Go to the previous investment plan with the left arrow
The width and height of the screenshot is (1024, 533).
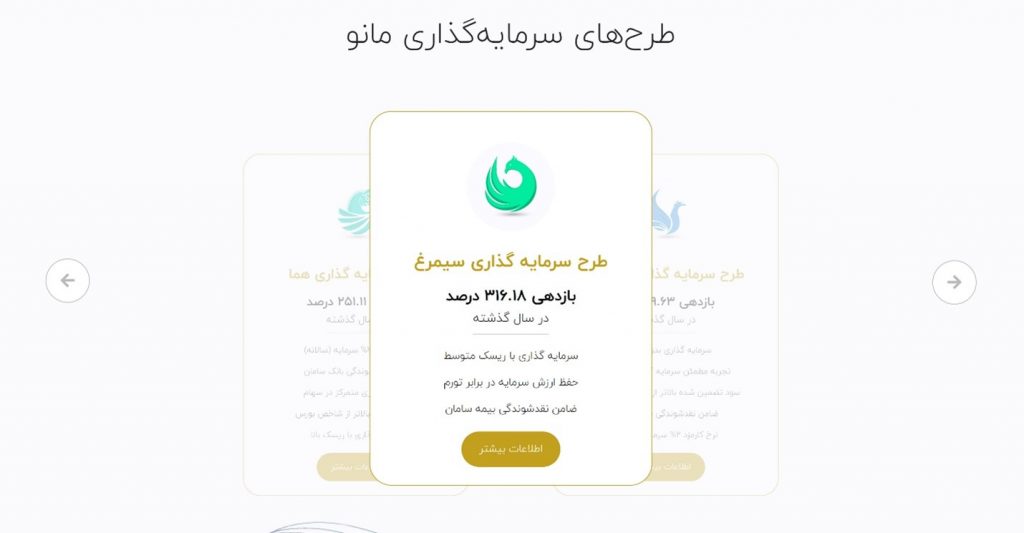coord(68,281)
